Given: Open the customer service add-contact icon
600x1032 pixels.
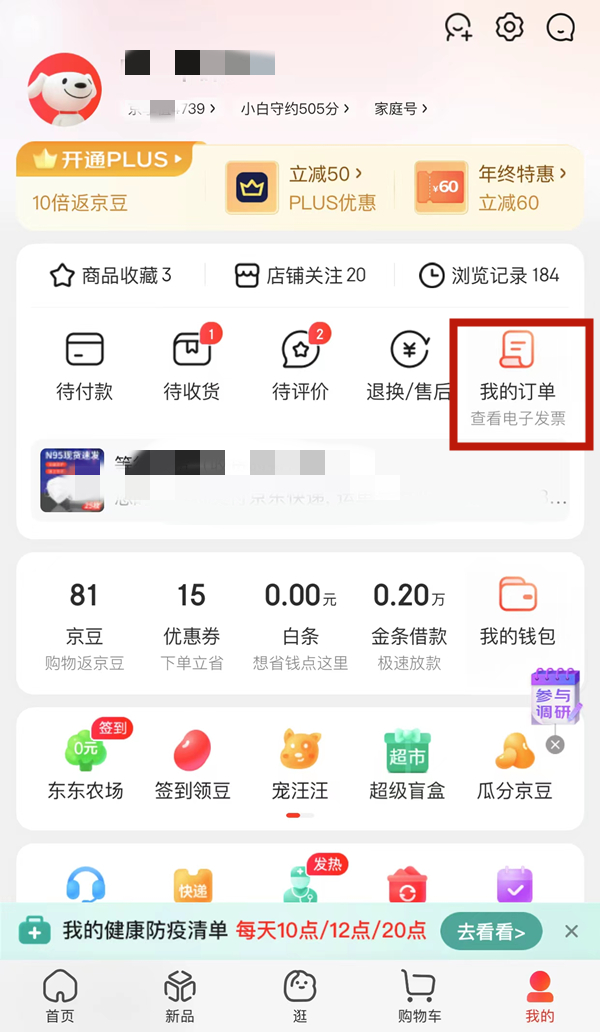Looking at the screenshot, I should tap(458, 27).
